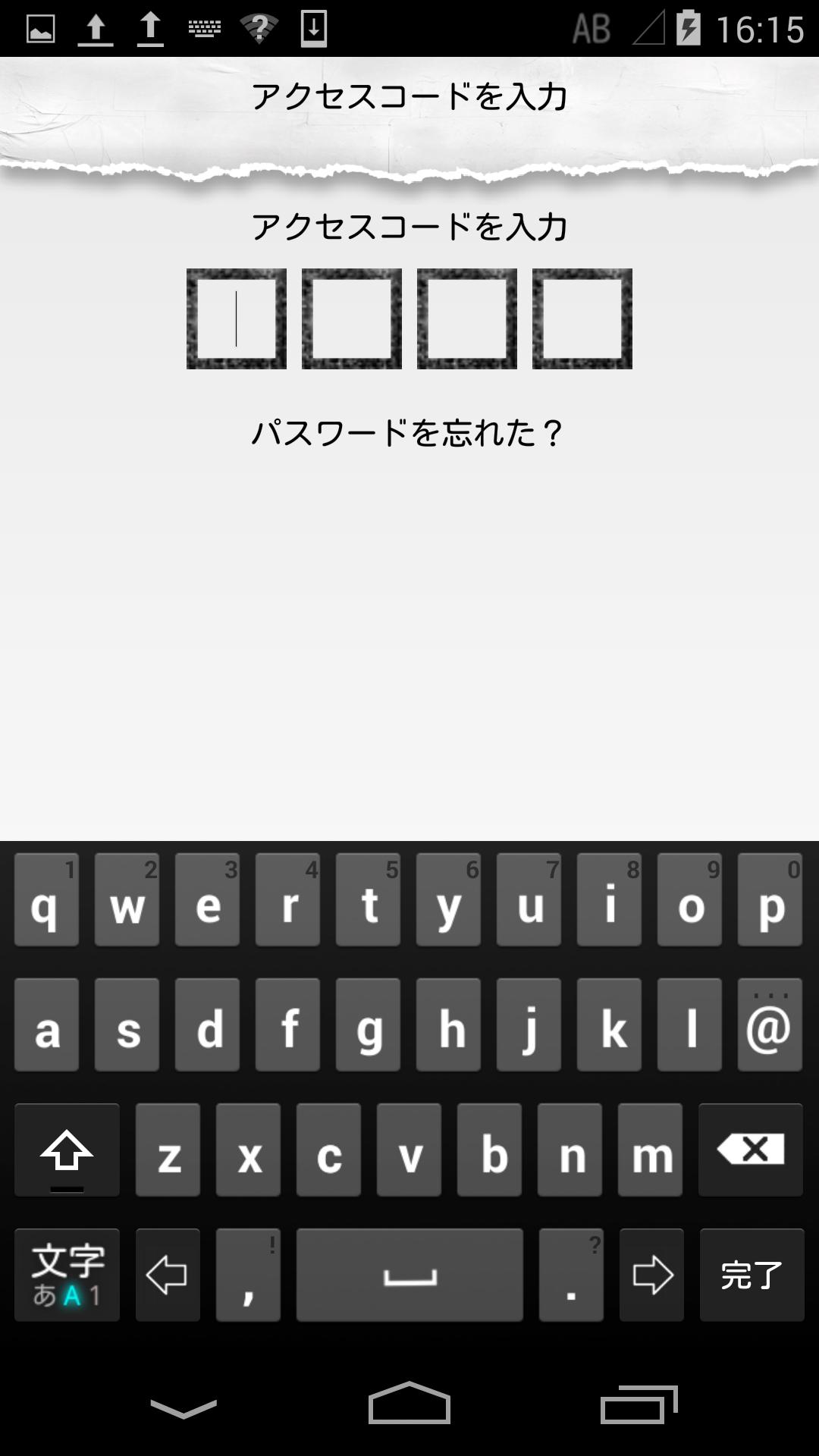Tap the left cursor arrow key
The image size is (819, 1456).
(x=167, y=1274)
